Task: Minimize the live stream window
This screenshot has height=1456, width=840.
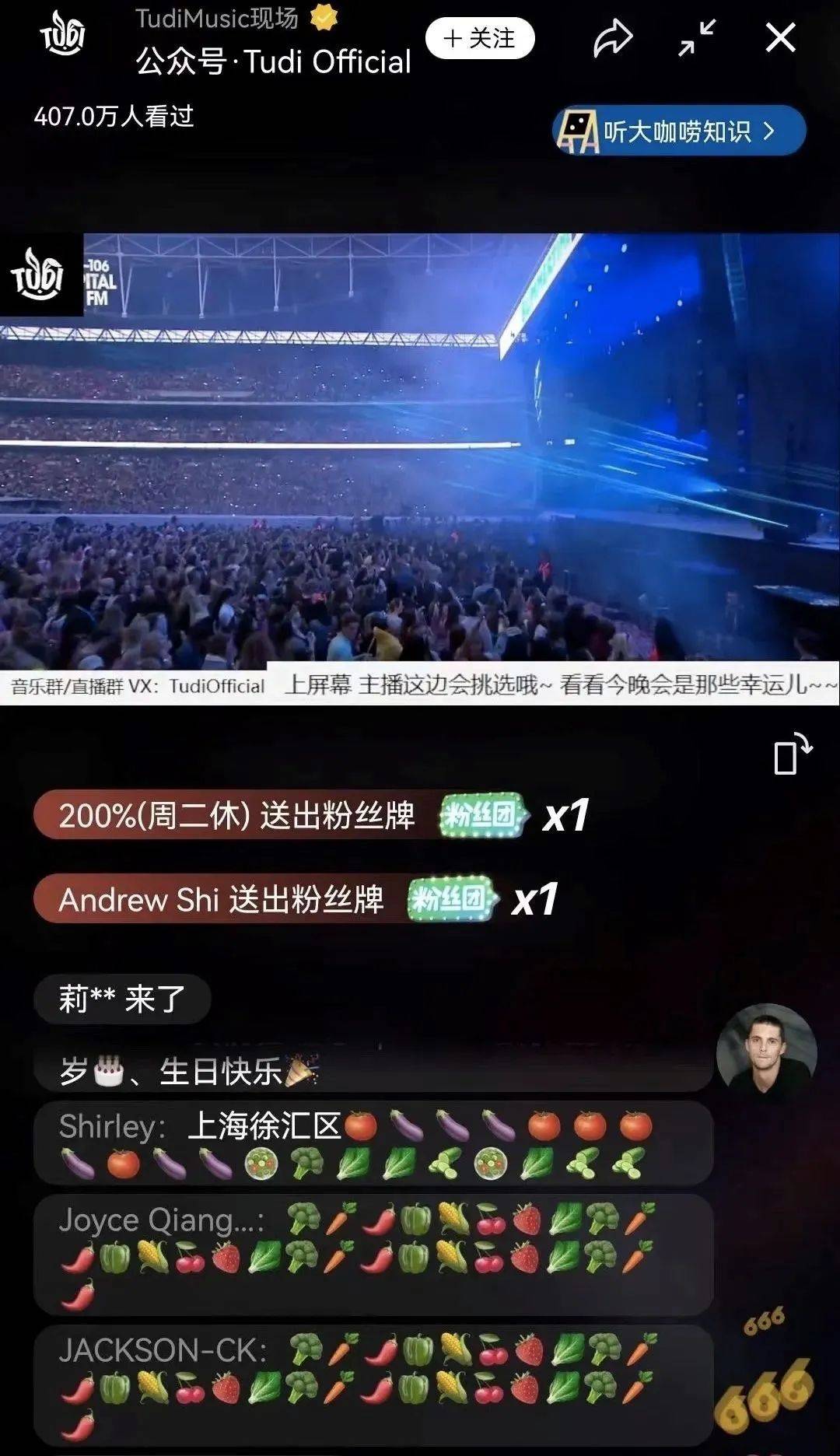Action: [696, 38]
